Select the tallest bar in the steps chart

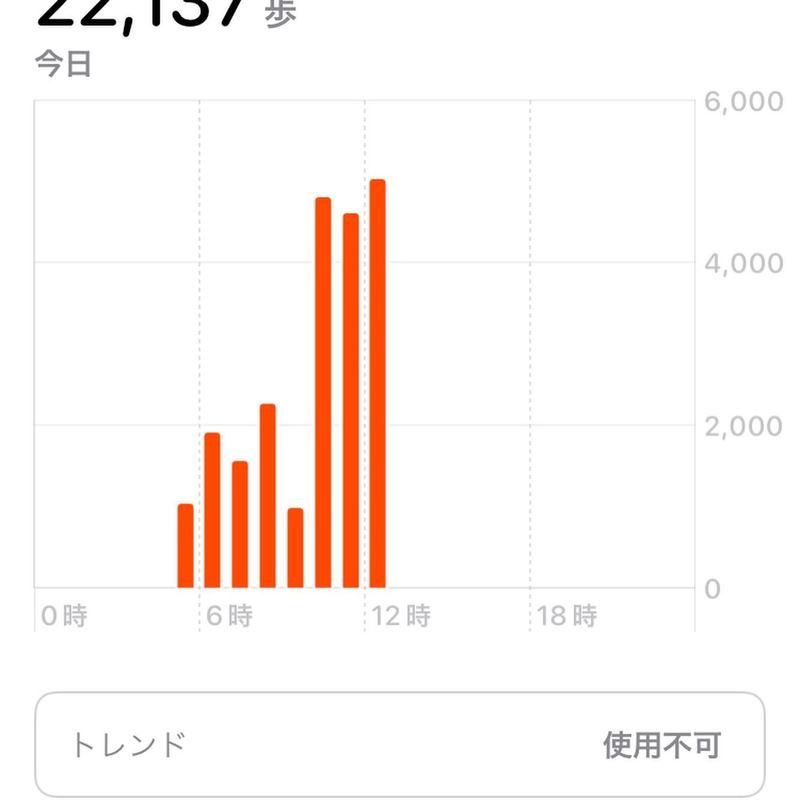[377, 385]
